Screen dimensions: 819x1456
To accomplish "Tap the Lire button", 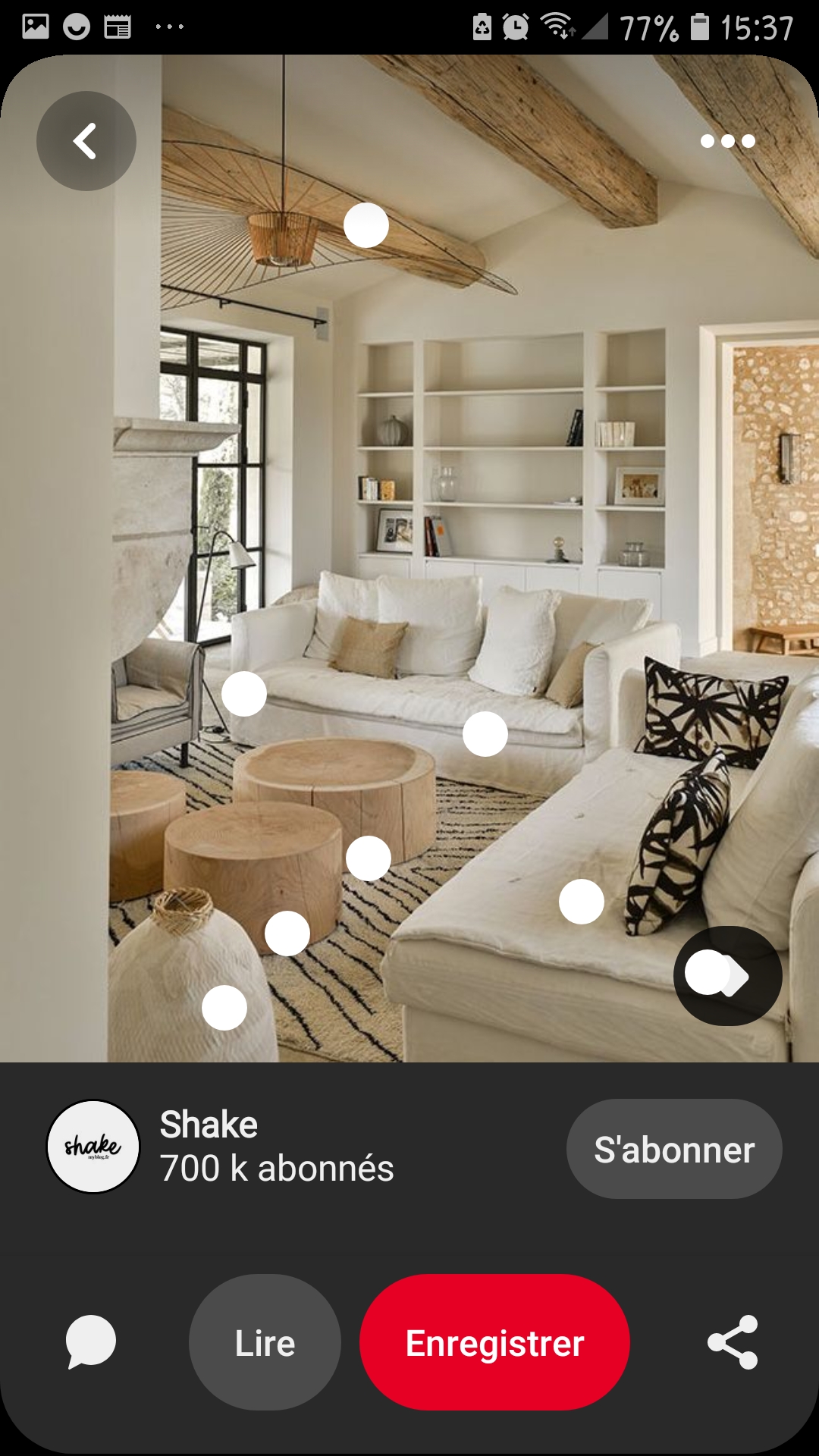I will coord(265,1342).
